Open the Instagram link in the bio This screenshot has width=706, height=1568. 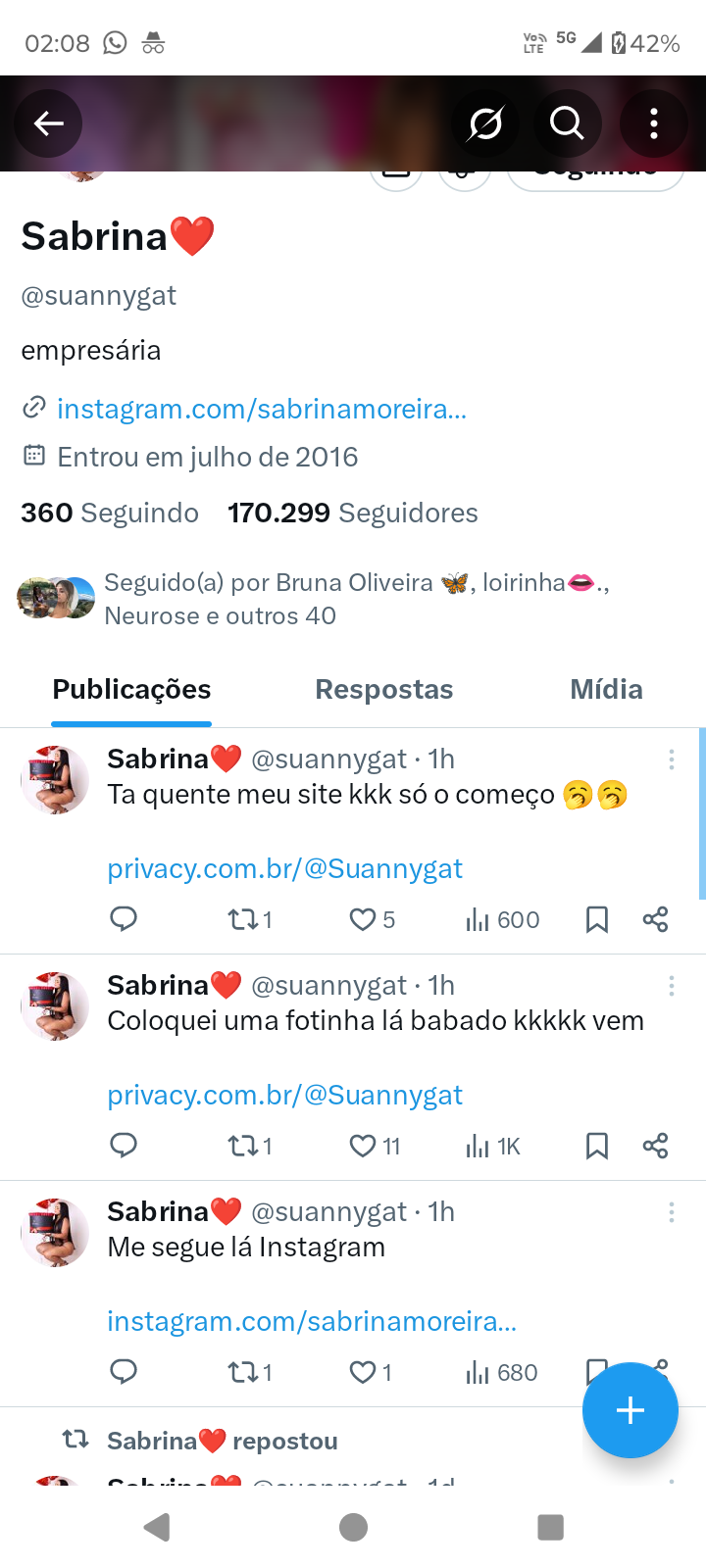(261, 409)
